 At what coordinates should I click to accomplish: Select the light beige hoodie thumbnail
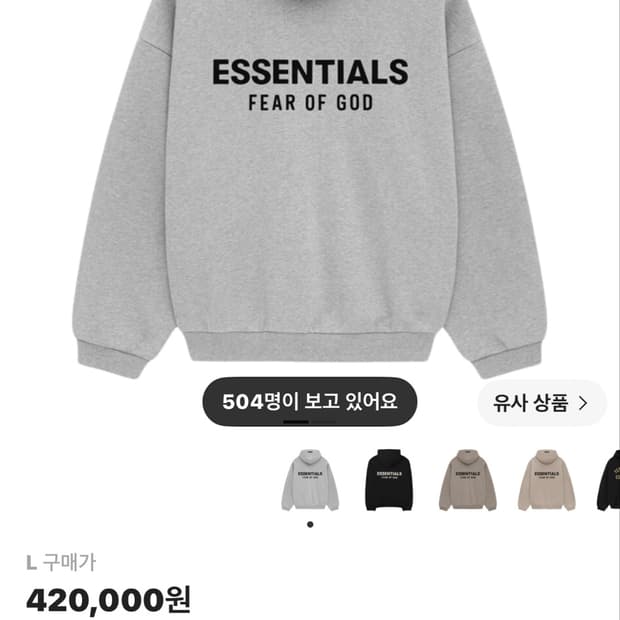click(546, 480)
